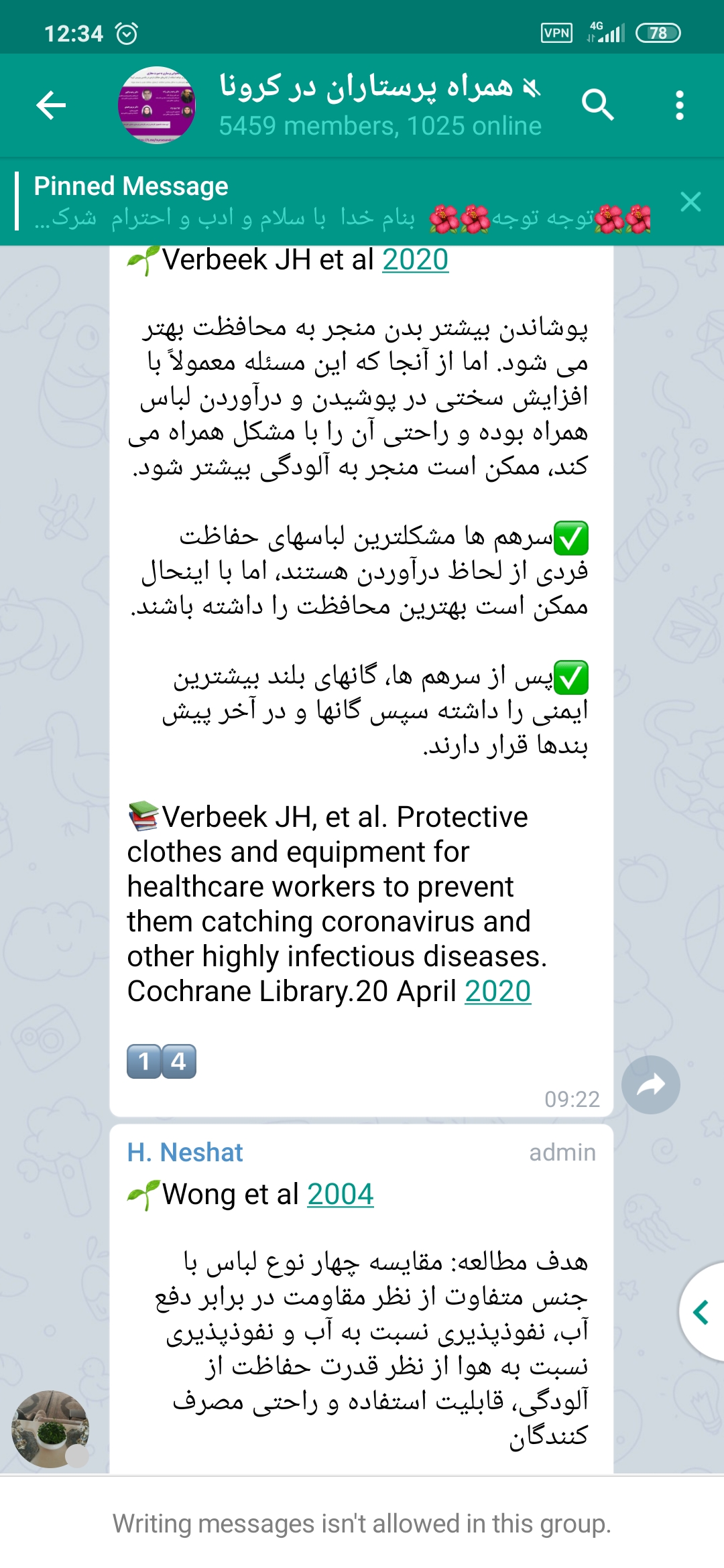Image resolution: width=724 pixels, height=1568 pixels.
Task: Open the 2020 link after Cochrane Library.20 April
Action: [497, 991]
